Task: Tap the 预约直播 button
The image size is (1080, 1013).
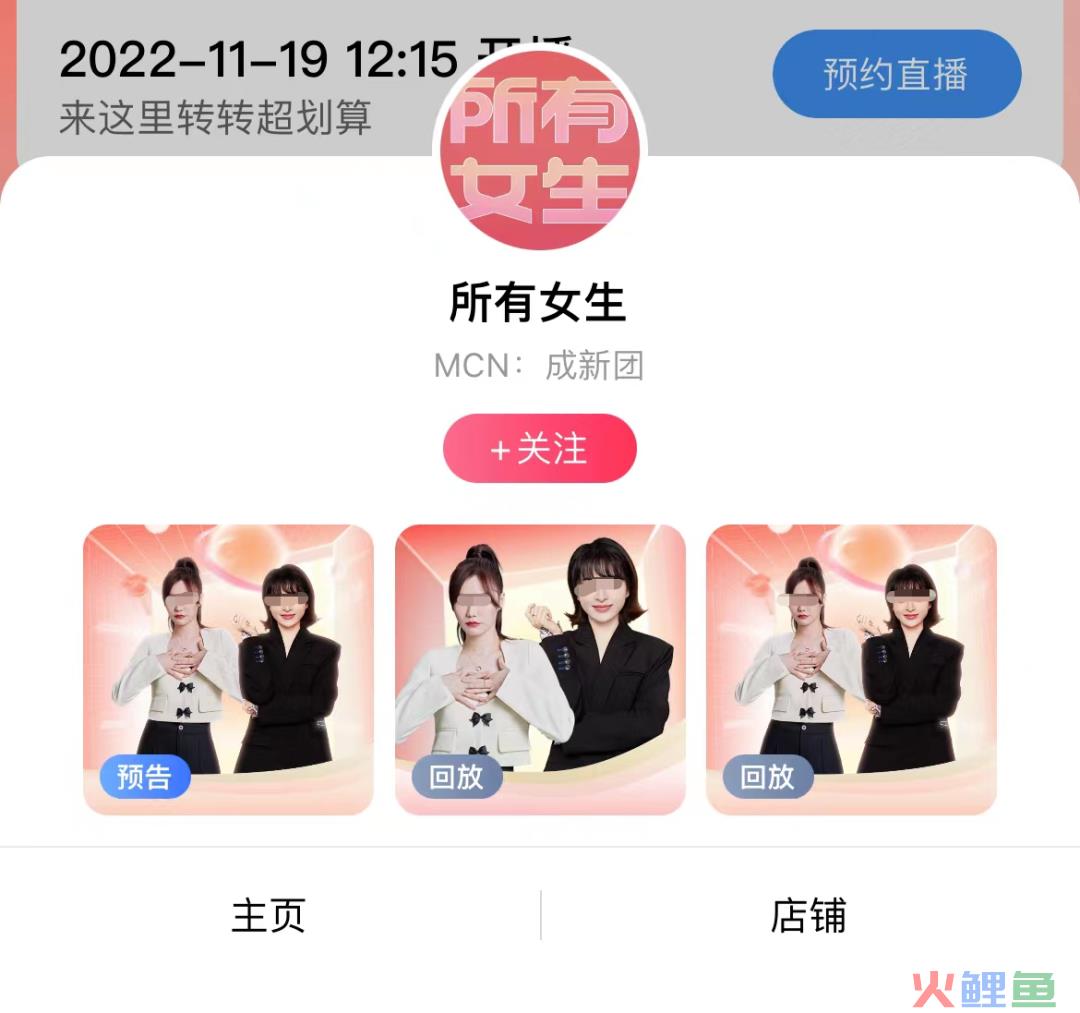Action: coord(896,75)
